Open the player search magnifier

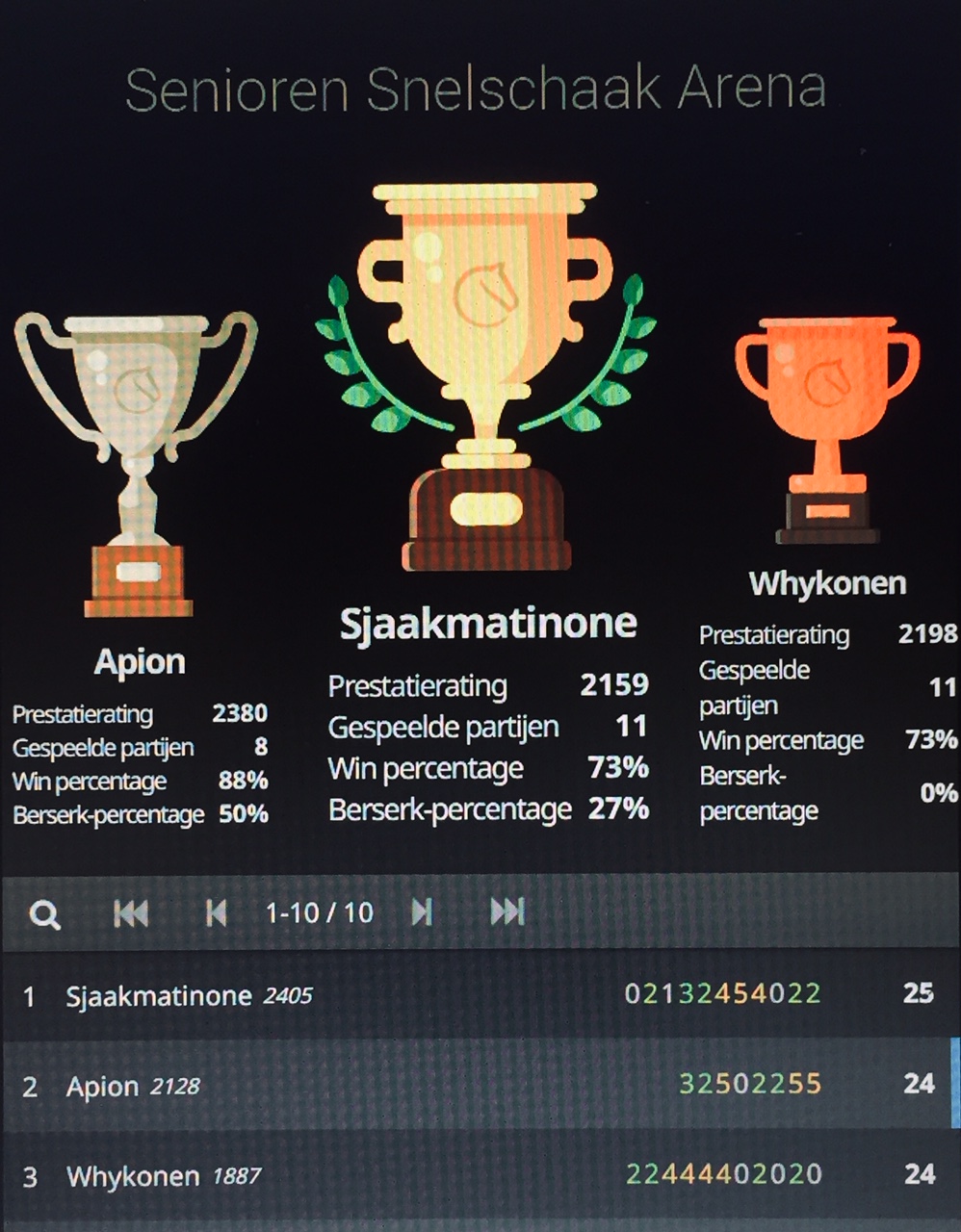(44, 913)
